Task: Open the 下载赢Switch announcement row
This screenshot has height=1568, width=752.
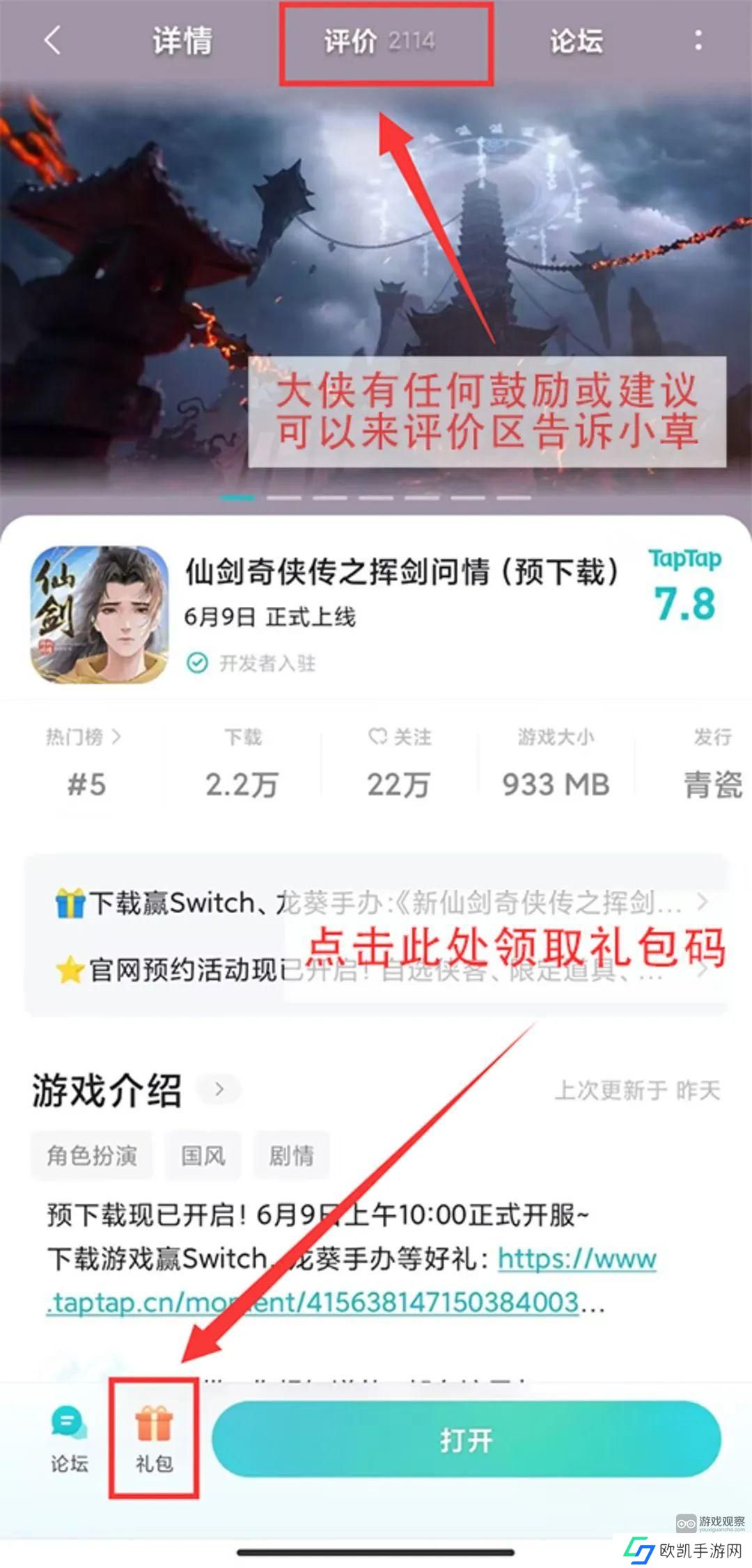Action: [376, 903]
